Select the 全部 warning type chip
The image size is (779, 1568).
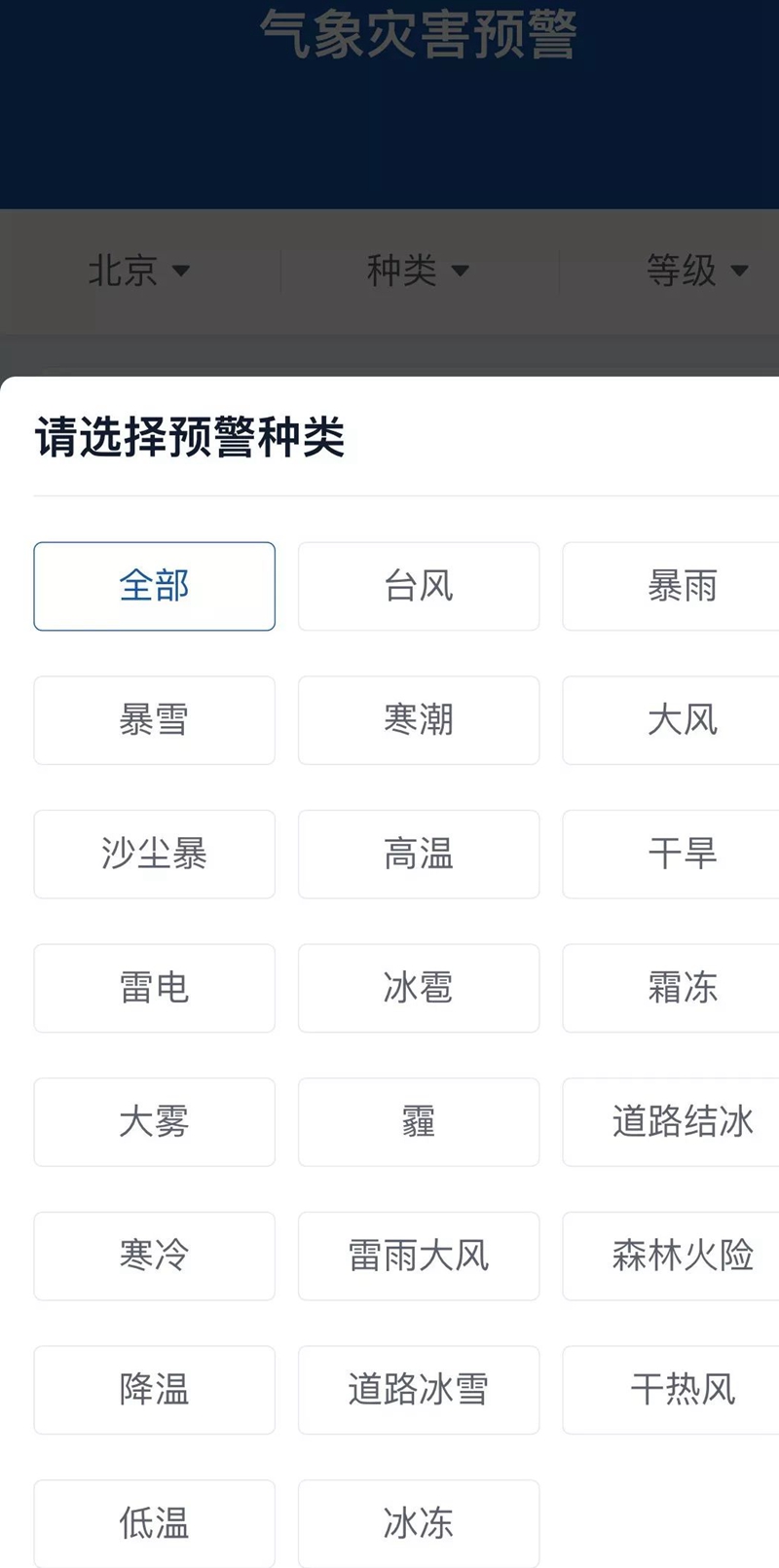coord(154,586)
